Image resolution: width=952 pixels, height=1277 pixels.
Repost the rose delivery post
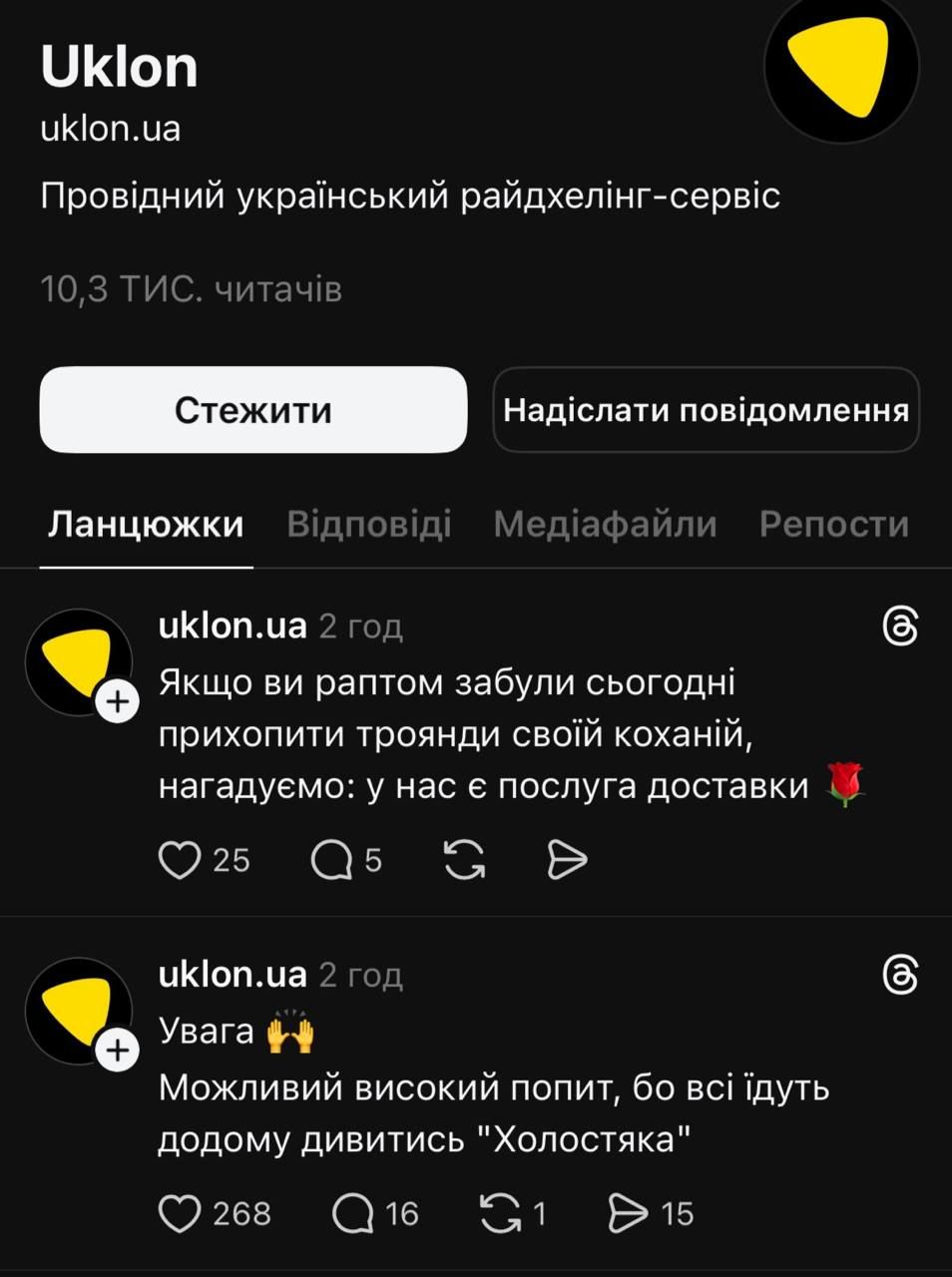click(x=464, y=860)
